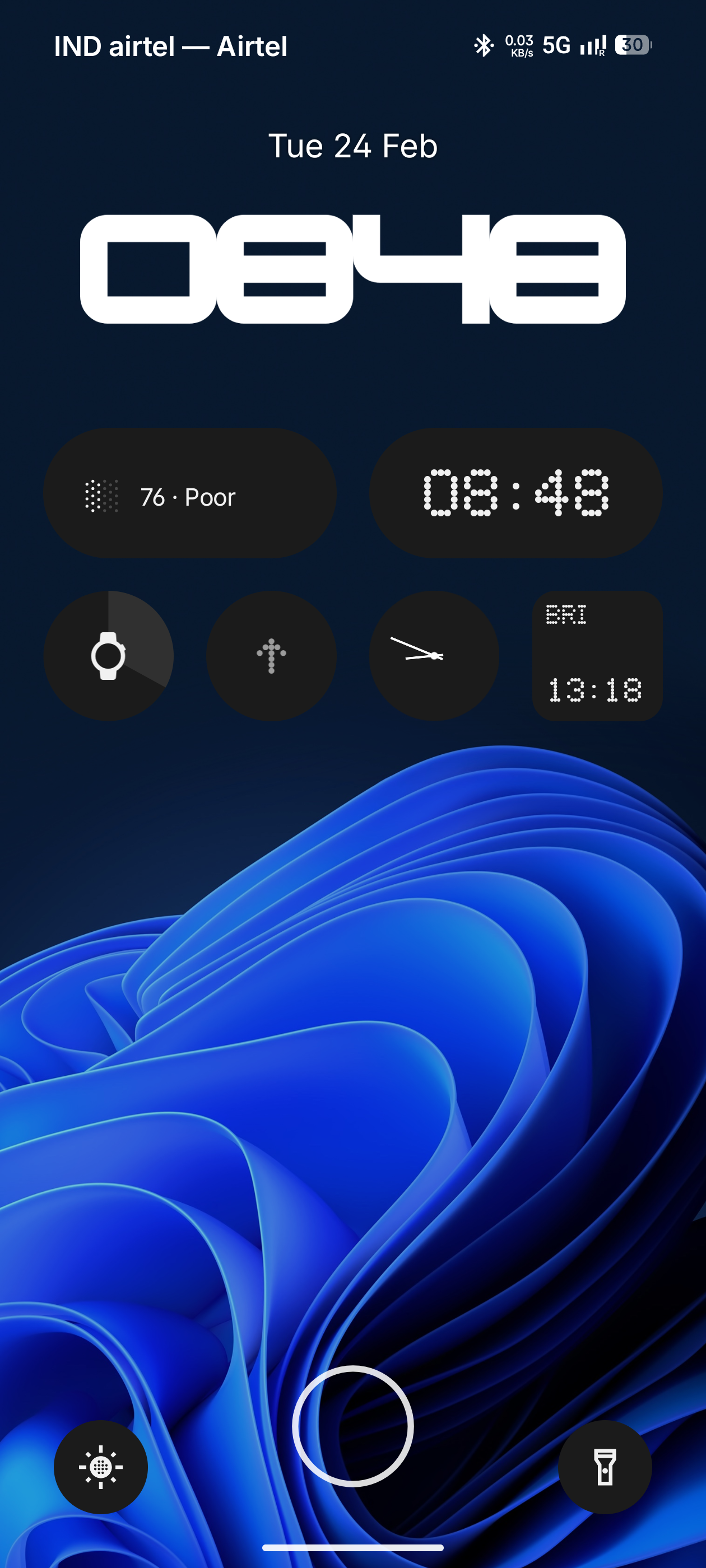Open the watch battery widget
Image resolution: width=706 pixels, height=1568 pixels.
click(x=109, y=656)
